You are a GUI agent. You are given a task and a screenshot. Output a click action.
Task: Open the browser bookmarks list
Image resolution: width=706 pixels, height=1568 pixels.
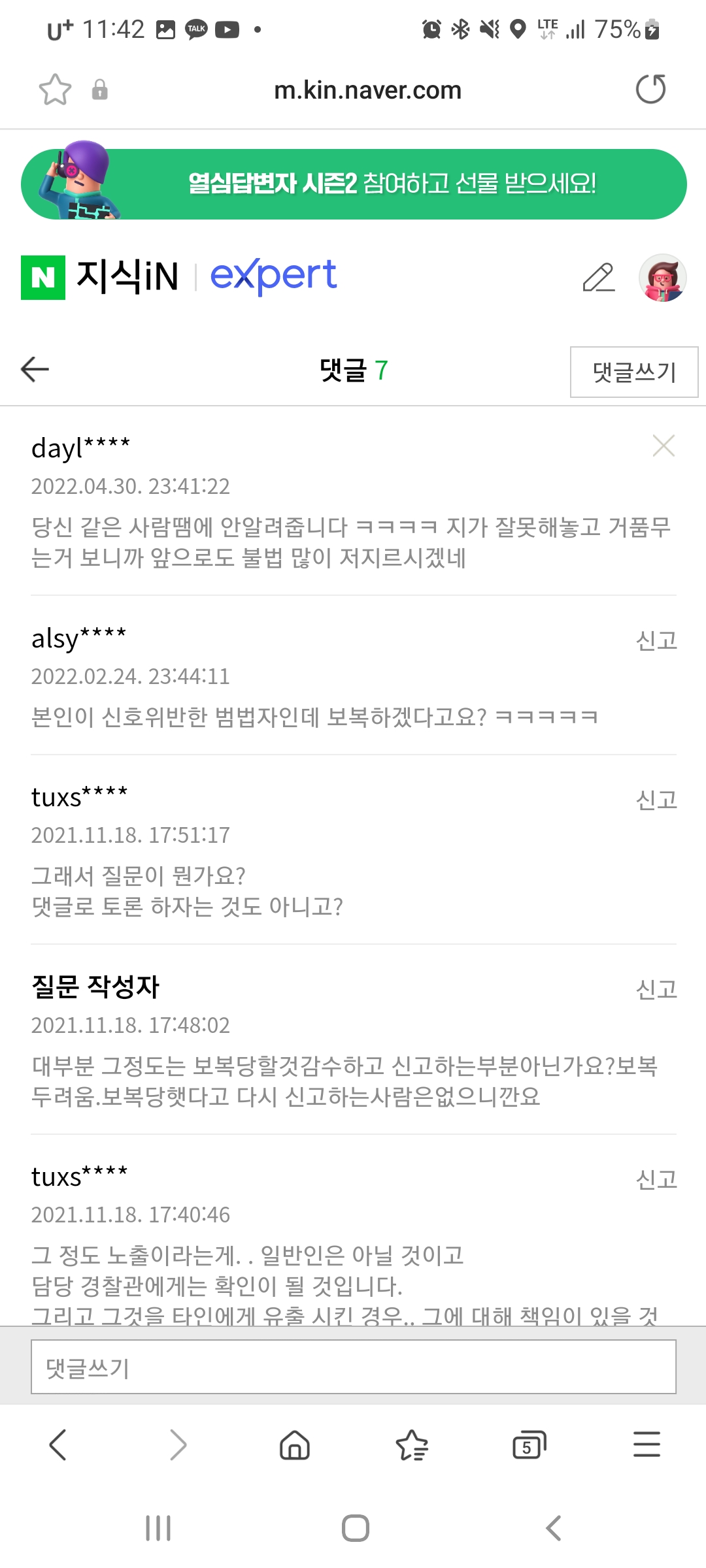coord(412,1445)
